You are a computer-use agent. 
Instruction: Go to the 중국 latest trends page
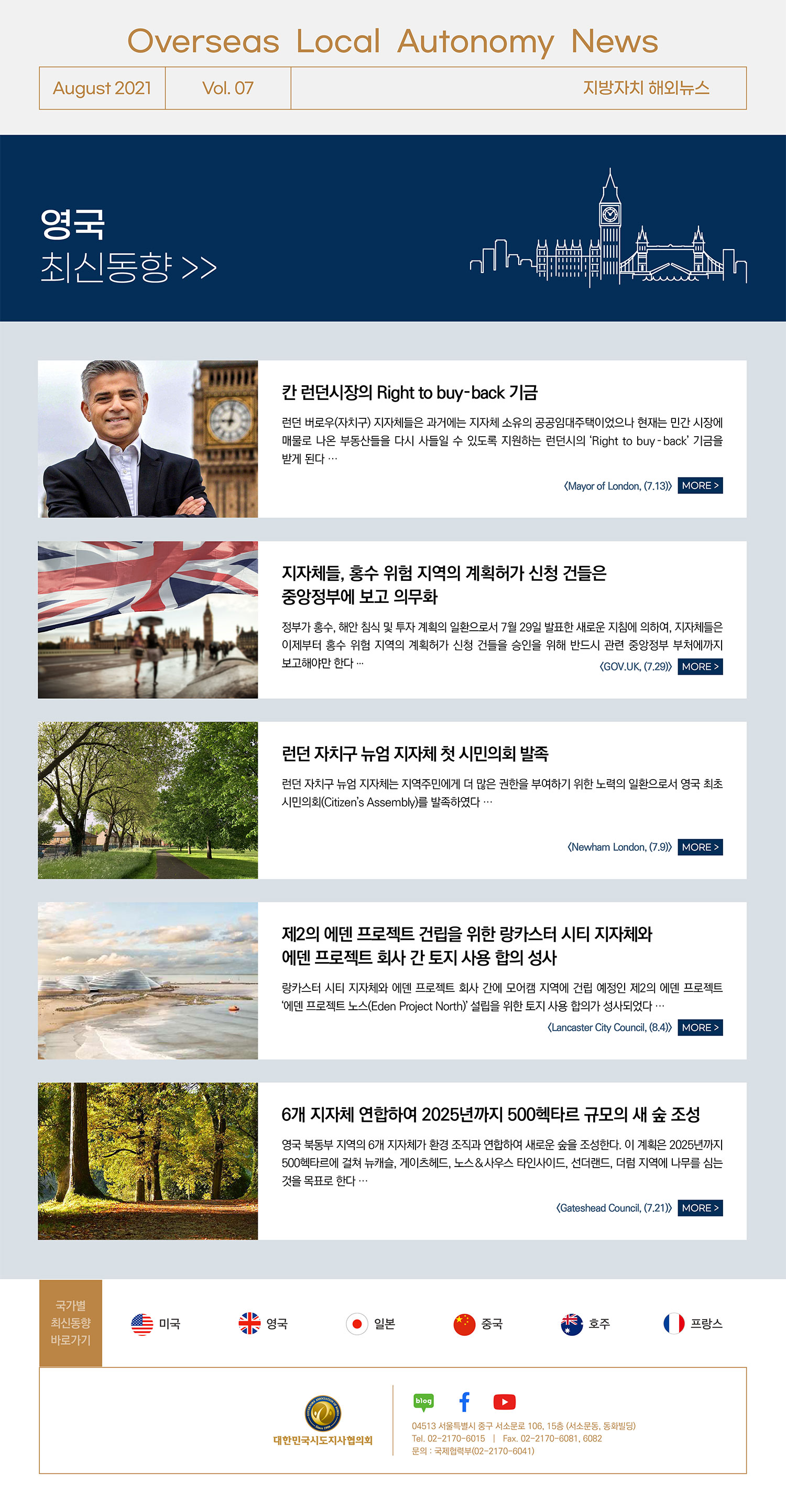[x=478, y=1324]
